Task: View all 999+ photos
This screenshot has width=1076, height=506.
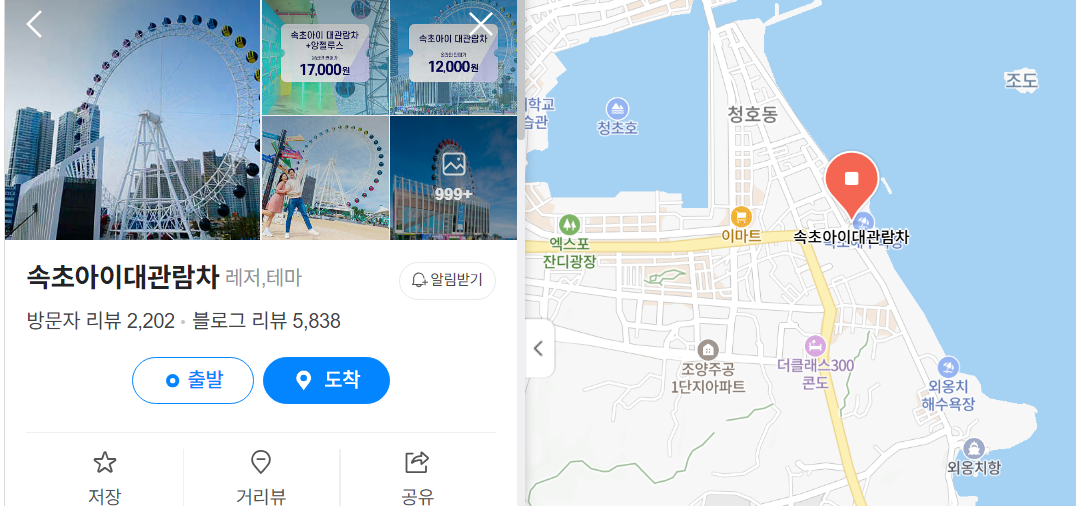Action: [453, 178]
